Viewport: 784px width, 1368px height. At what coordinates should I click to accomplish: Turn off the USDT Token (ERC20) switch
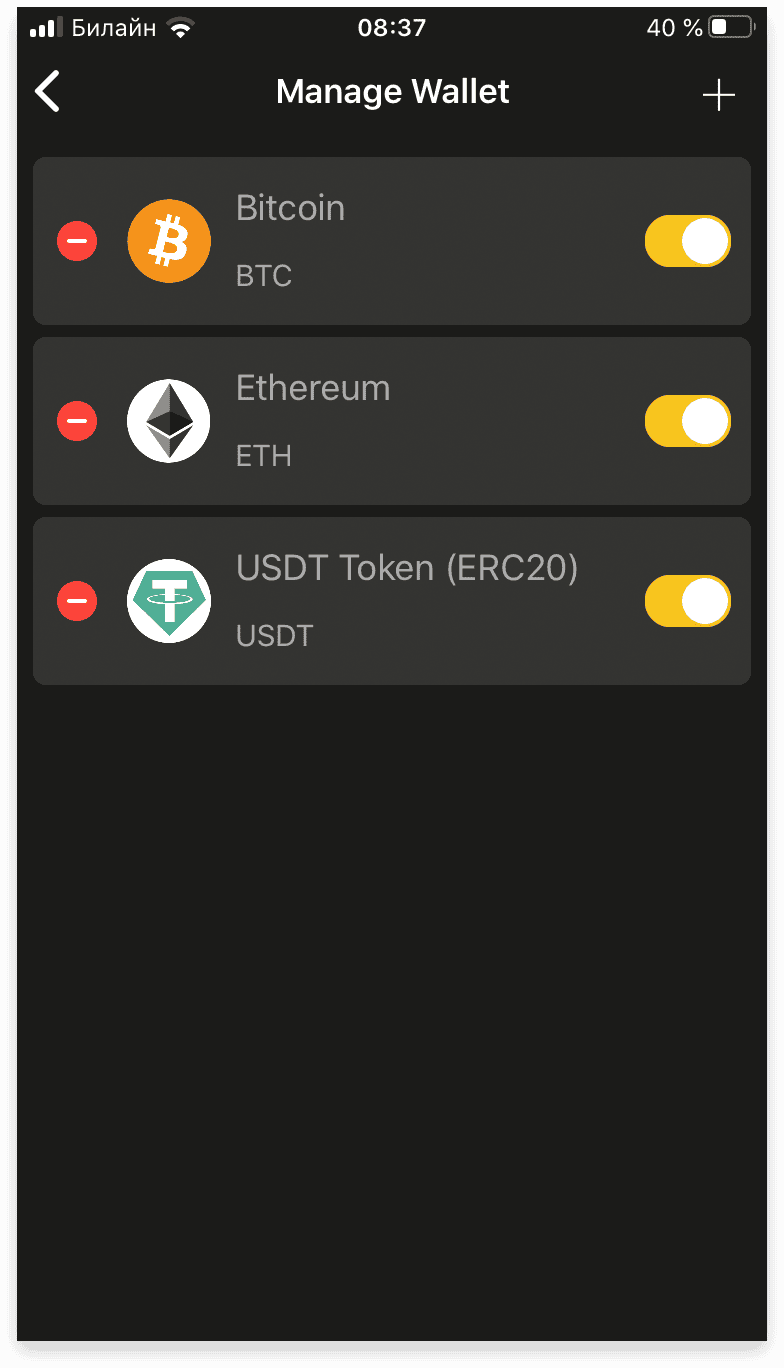[x=688, y=601]
